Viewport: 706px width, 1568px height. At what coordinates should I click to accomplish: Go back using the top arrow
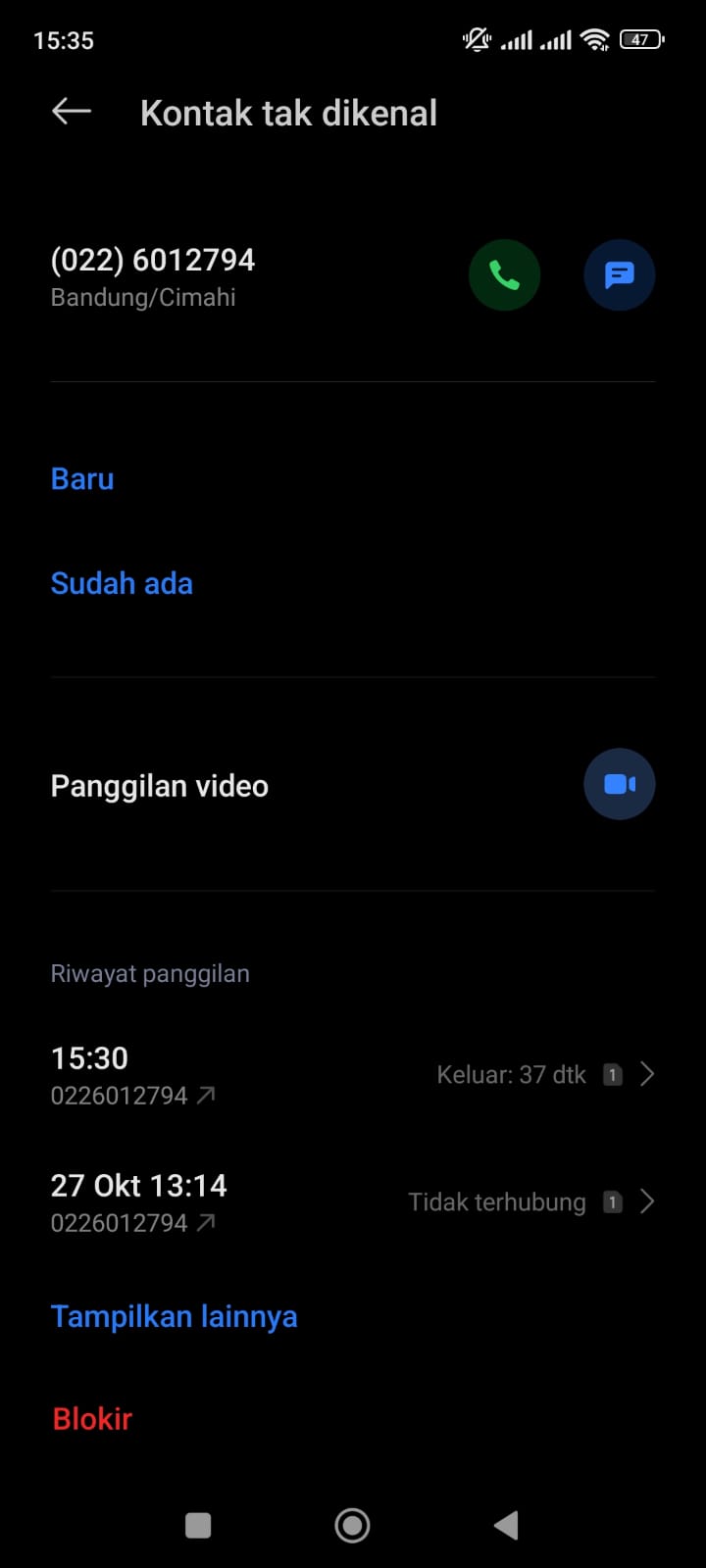click(72, 112)
